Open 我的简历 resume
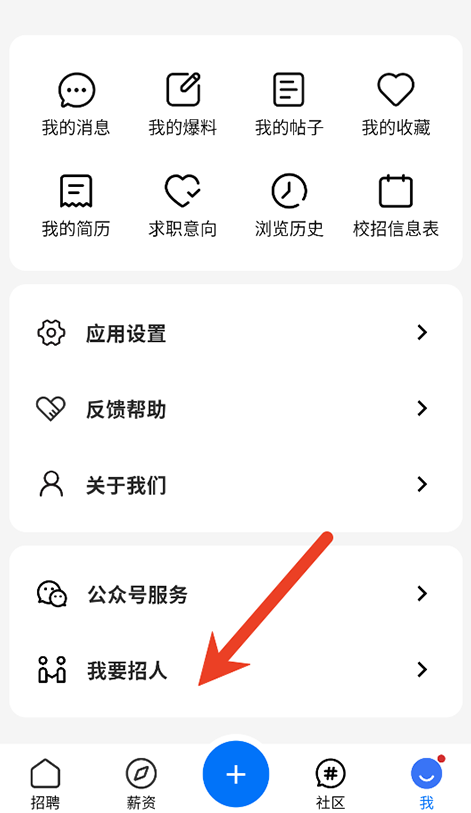 click(76, 206)
